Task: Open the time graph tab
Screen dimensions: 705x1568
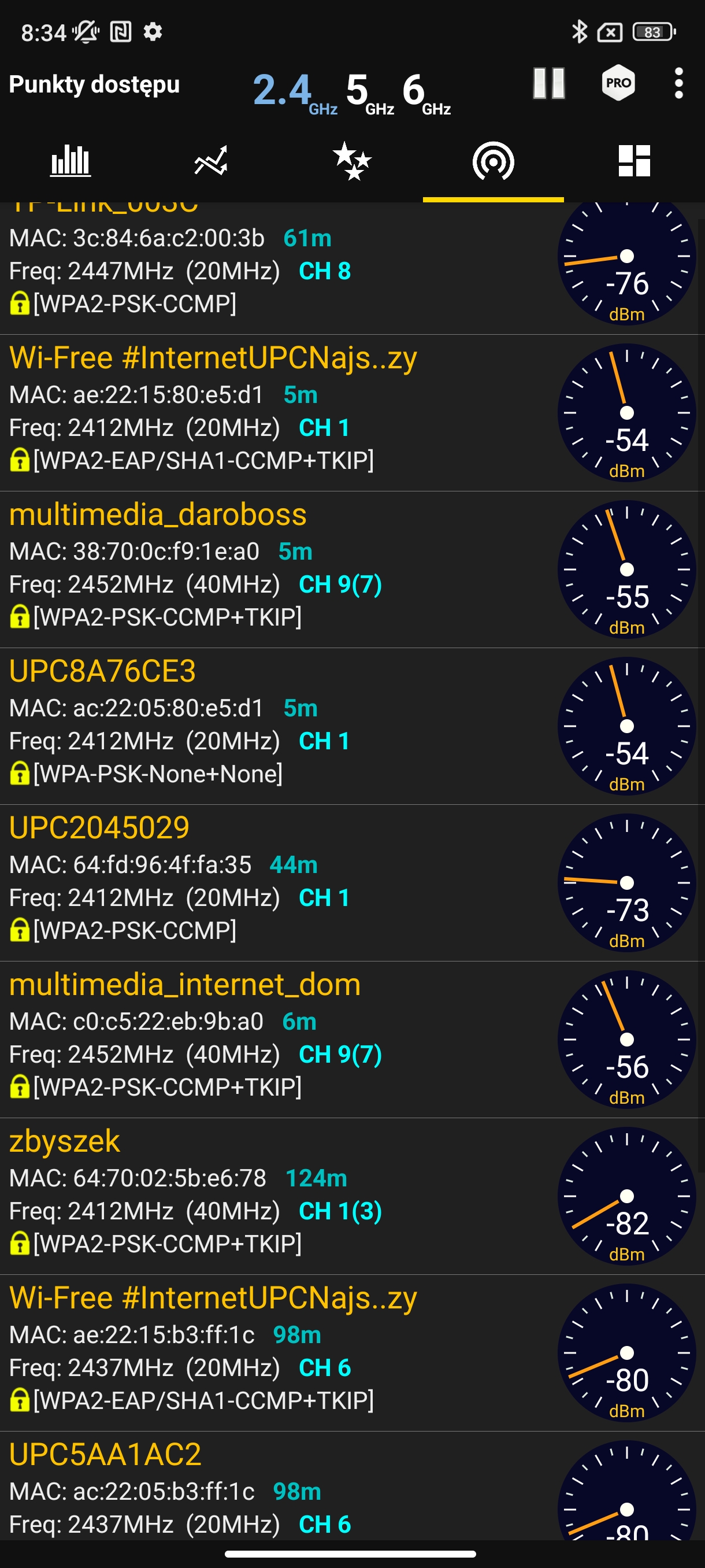Action: [x=211, y=162]
